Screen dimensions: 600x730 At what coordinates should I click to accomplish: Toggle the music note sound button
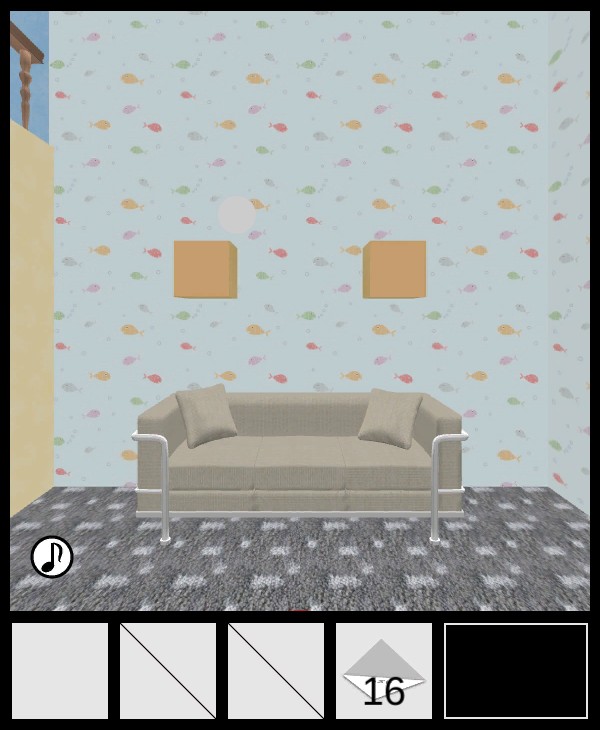[52, 557]
